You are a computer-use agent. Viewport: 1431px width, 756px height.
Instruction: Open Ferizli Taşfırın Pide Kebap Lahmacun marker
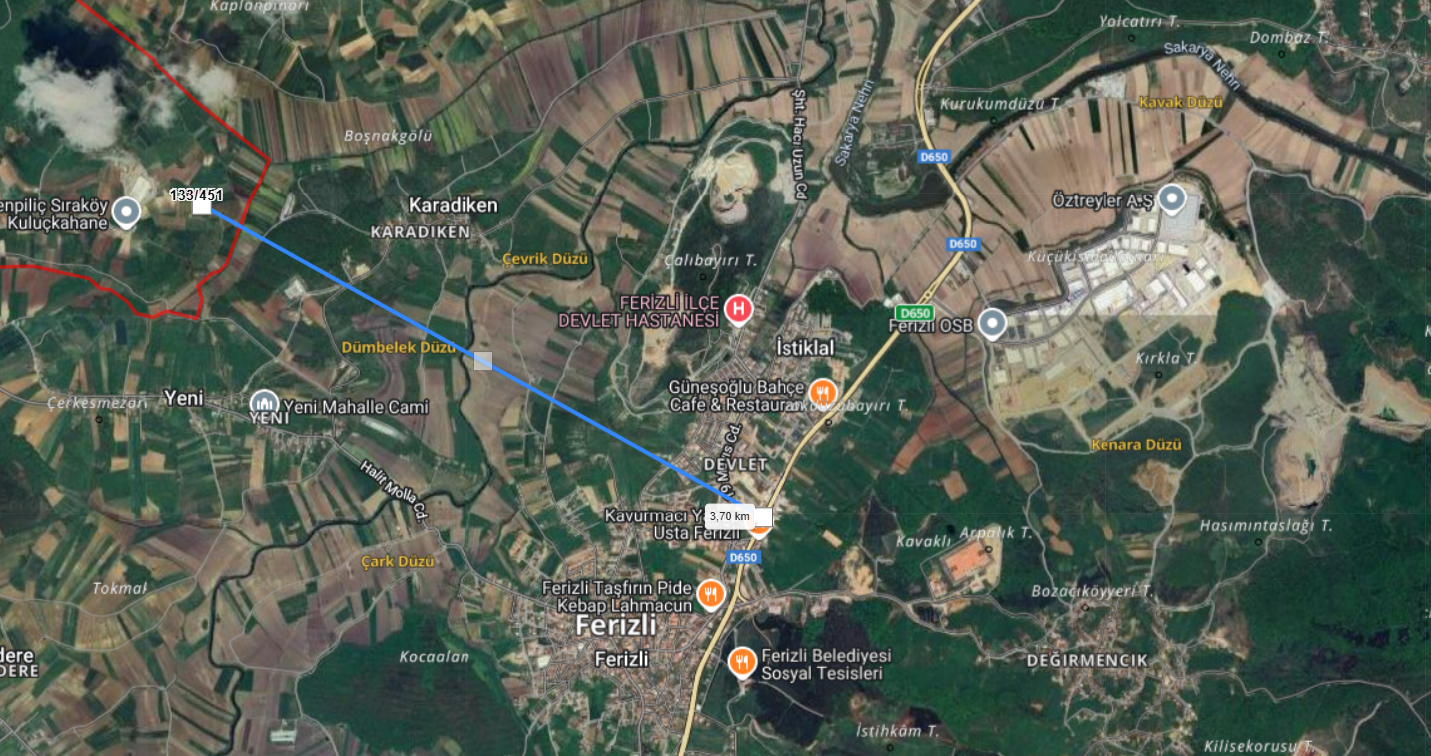[711, 595]
